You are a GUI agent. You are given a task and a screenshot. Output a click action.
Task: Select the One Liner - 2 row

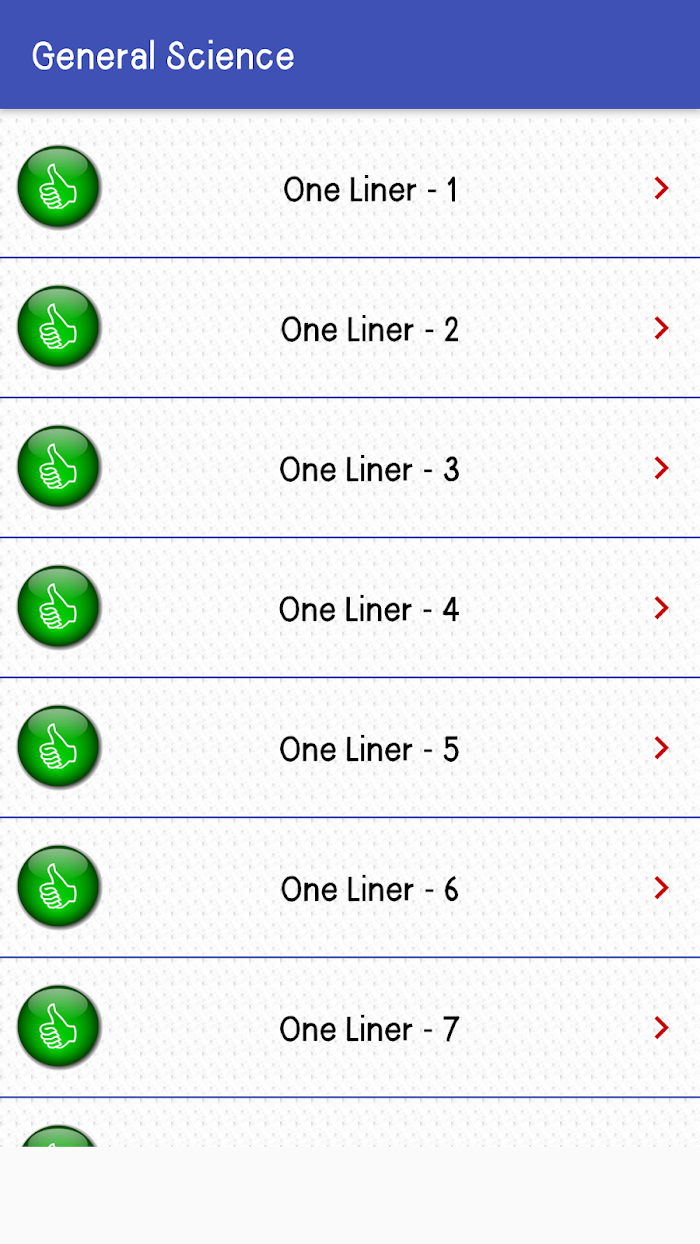pos(350,328)
